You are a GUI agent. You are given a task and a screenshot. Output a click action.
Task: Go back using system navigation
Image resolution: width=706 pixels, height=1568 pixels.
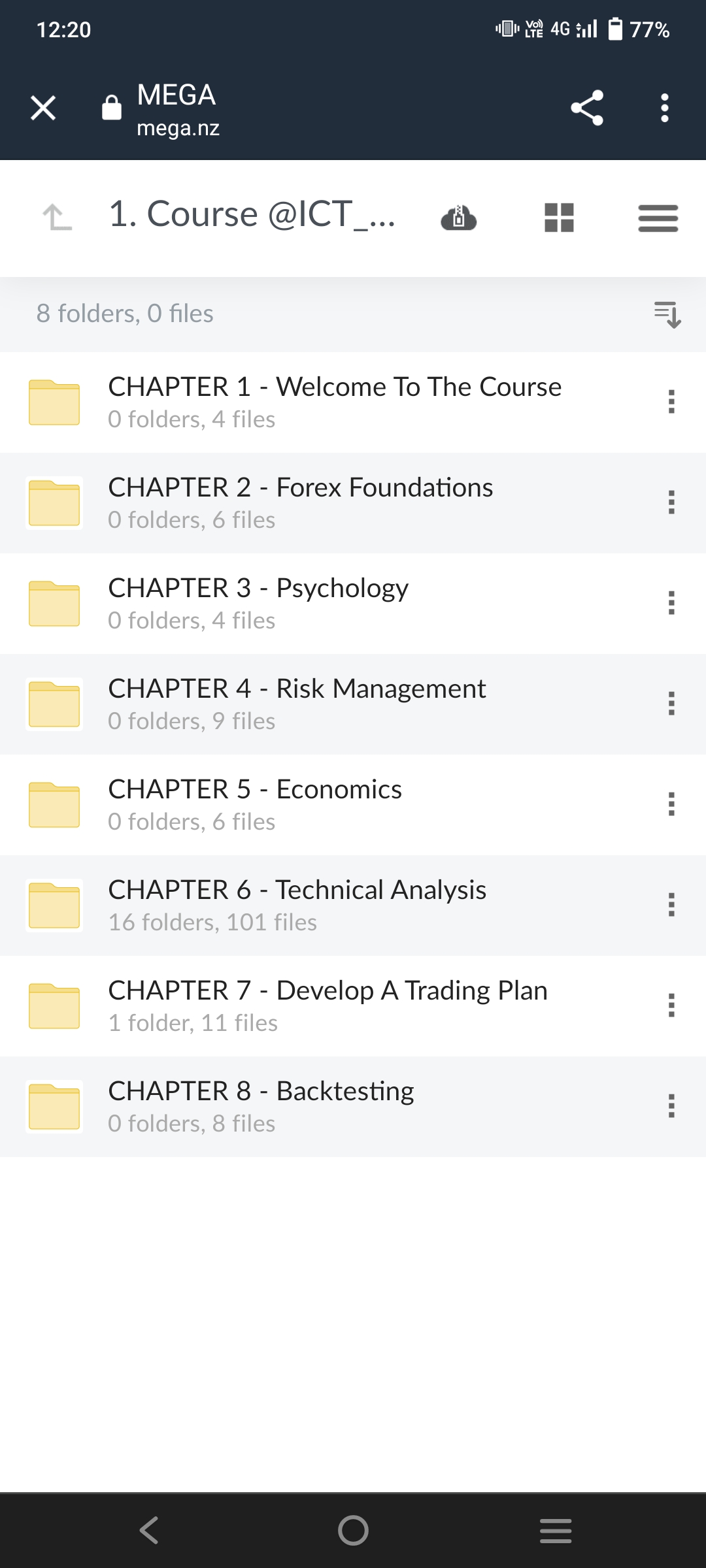[x=149, y=1529]
